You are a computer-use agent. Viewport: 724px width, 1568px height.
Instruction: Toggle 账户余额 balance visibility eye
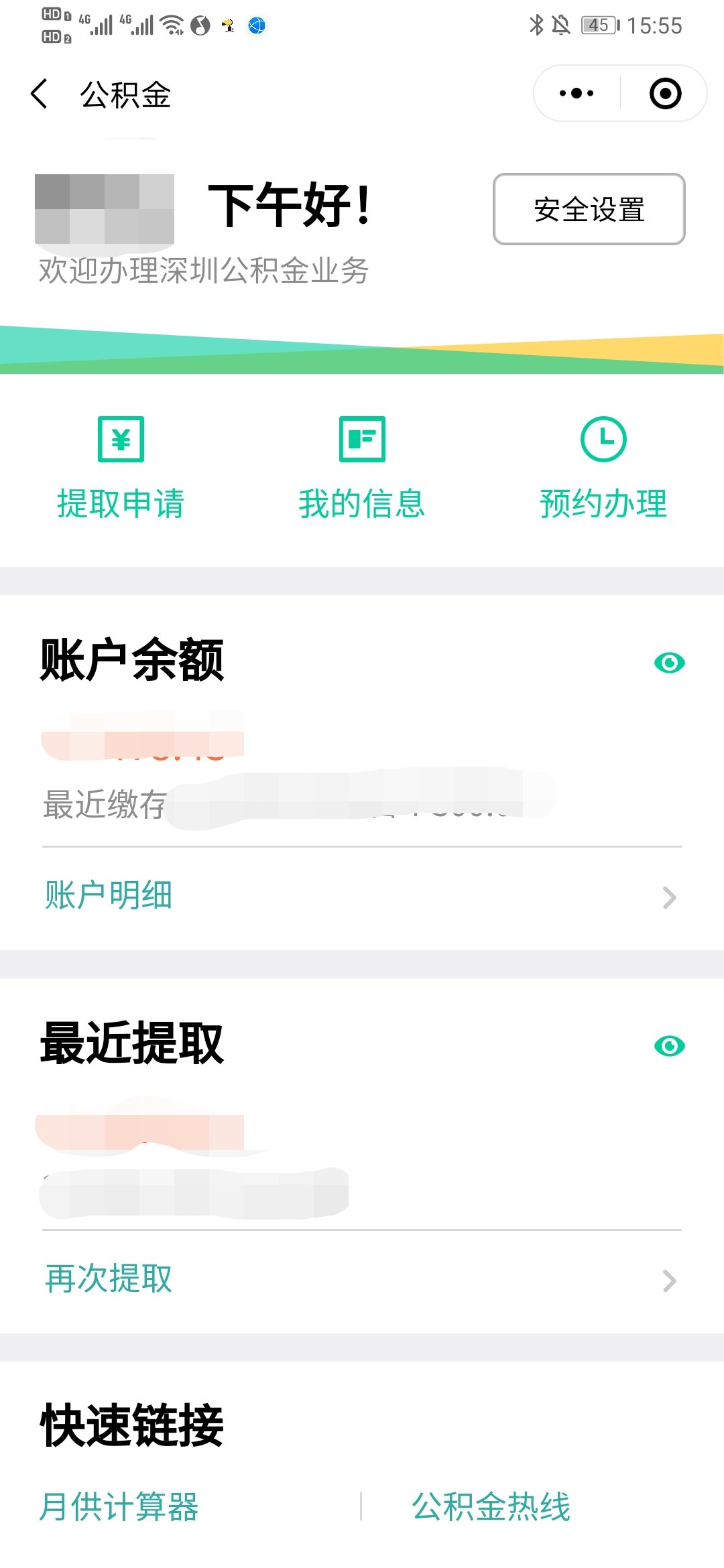coord(669,663)
